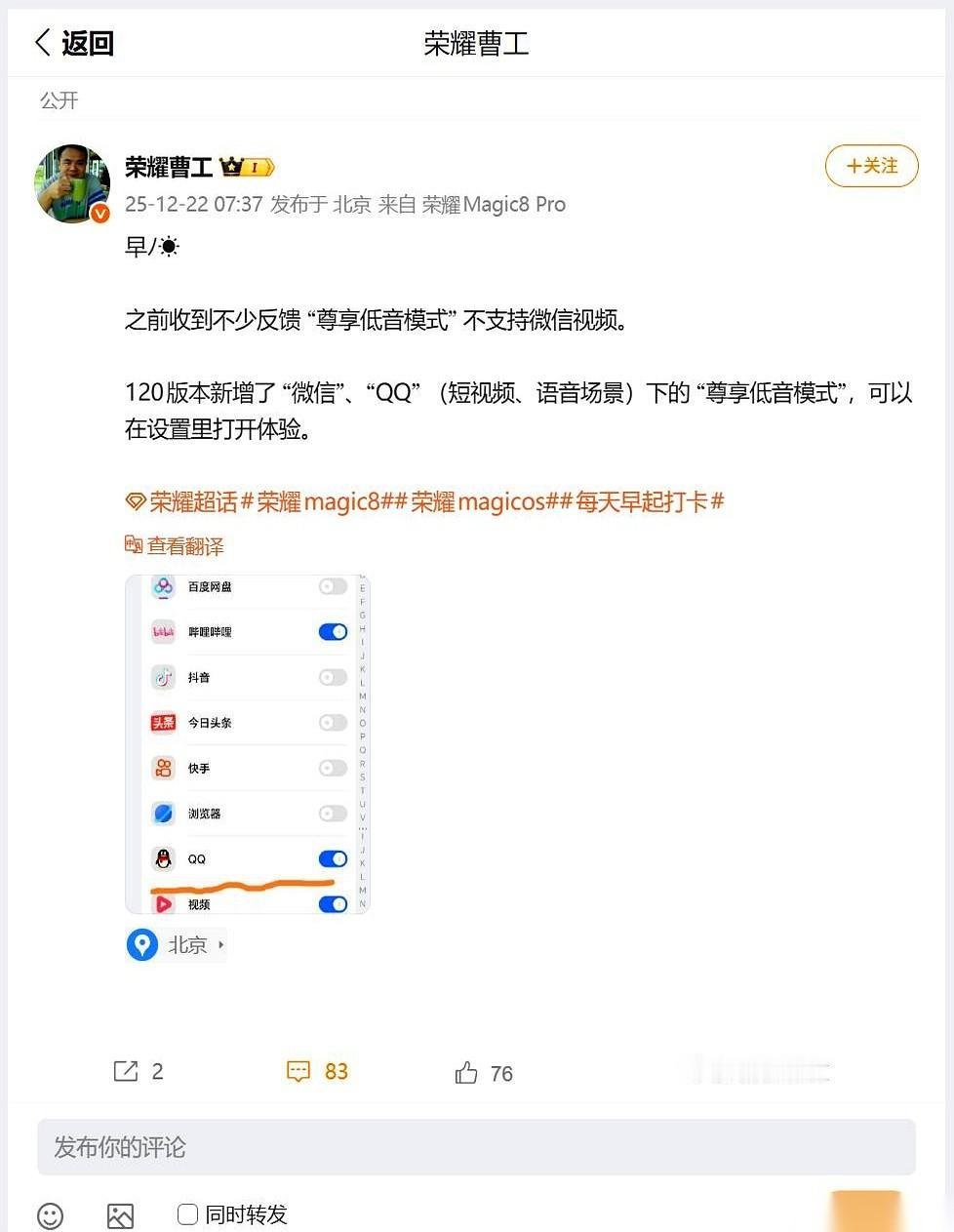Select the 荣耀曹工 title at top

click(476, 43)
